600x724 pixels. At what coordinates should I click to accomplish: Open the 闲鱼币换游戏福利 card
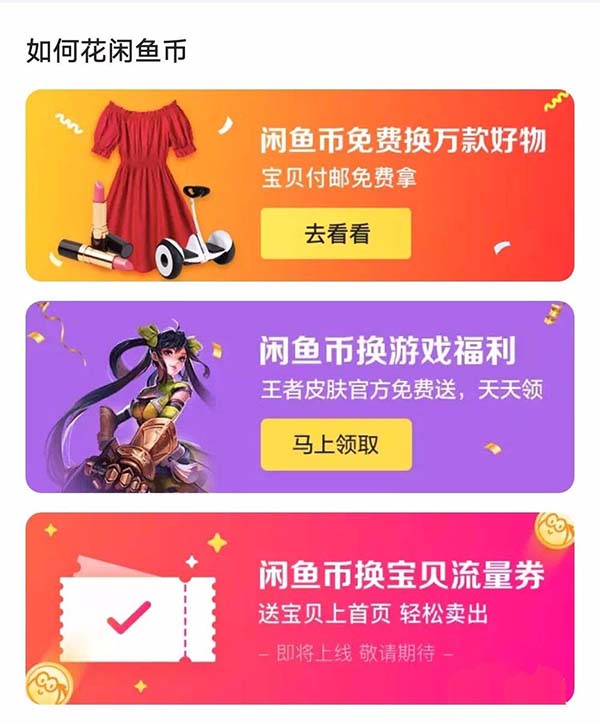click(400, 352)
